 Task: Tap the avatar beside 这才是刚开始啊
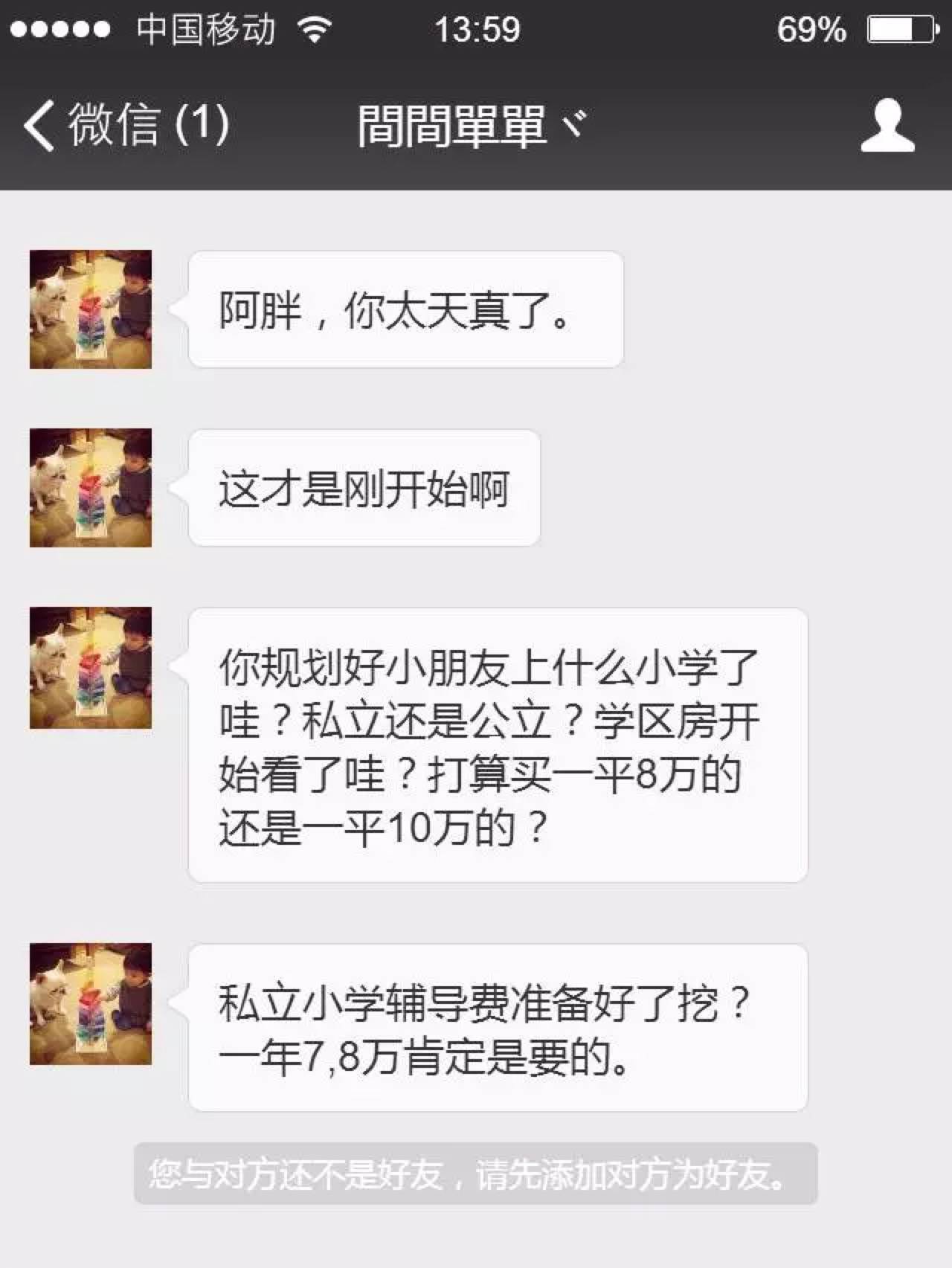[91, 488]
